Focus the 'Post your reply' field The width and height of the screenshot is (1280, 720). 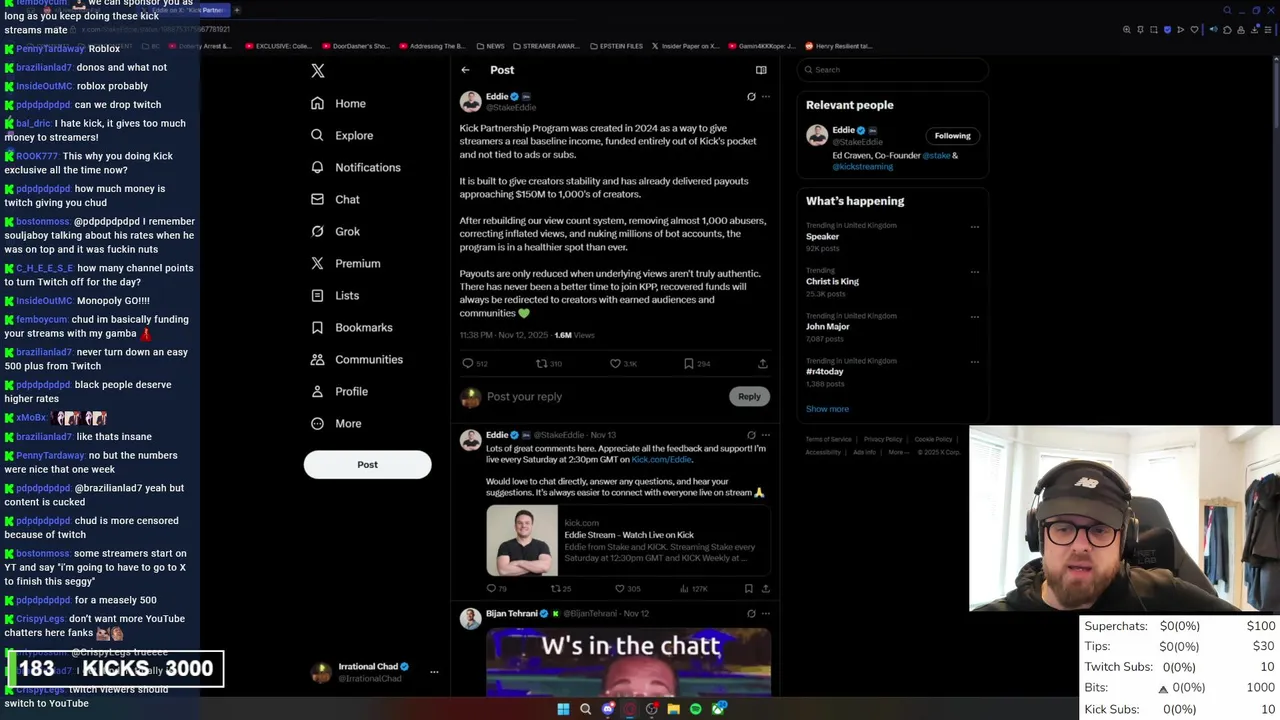tap(600, 397)
